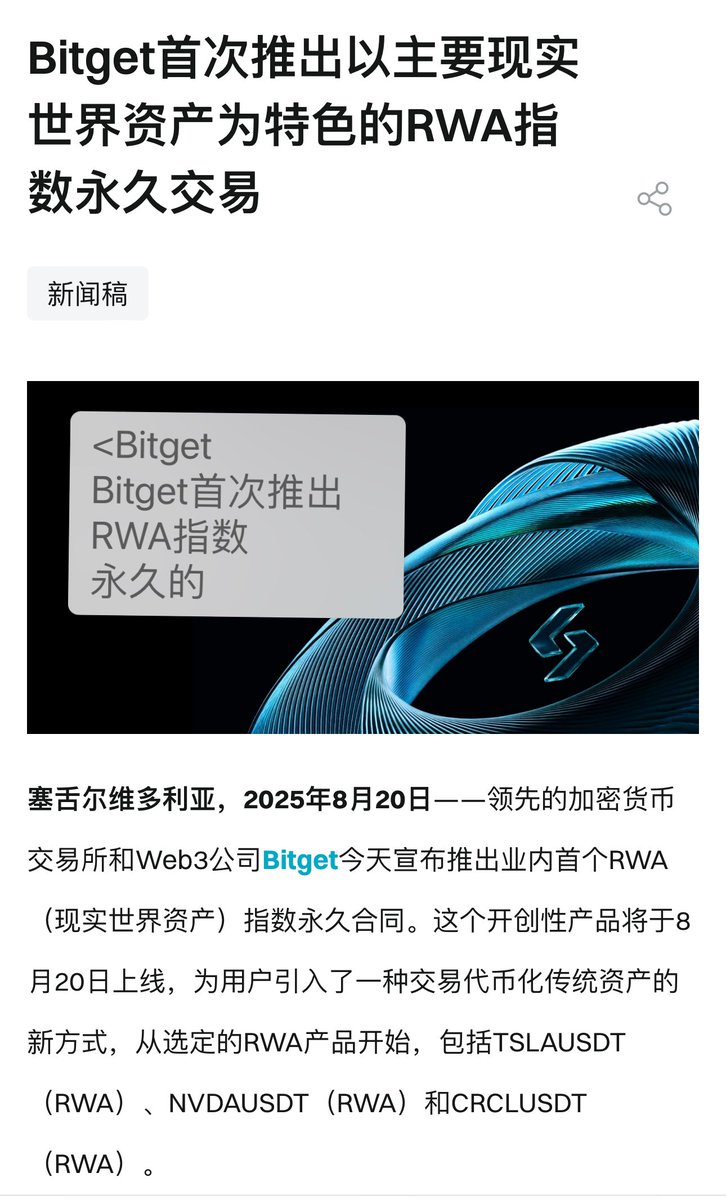The width and height of the screenshot is (726, 1200).
Task: Share this article via the share icon
Action: click(x=654, y=199)
